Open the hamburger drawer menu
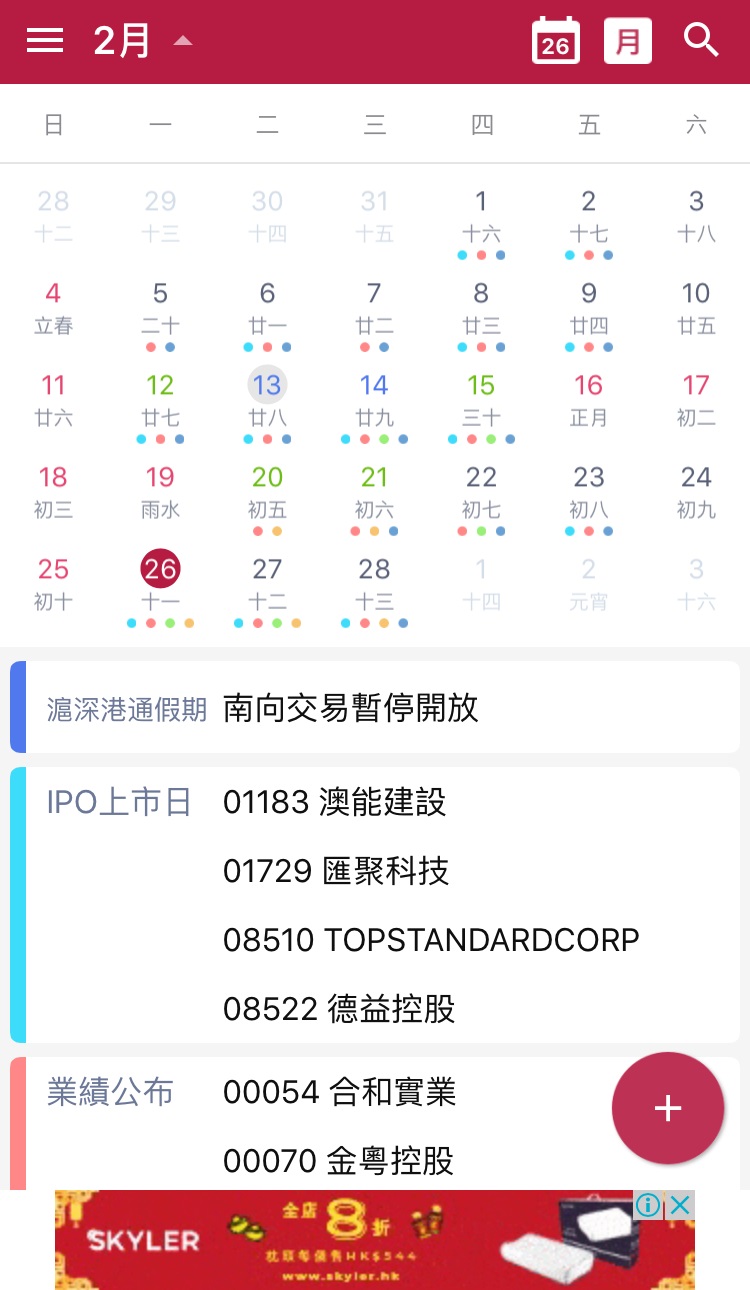 coord(45,41)
